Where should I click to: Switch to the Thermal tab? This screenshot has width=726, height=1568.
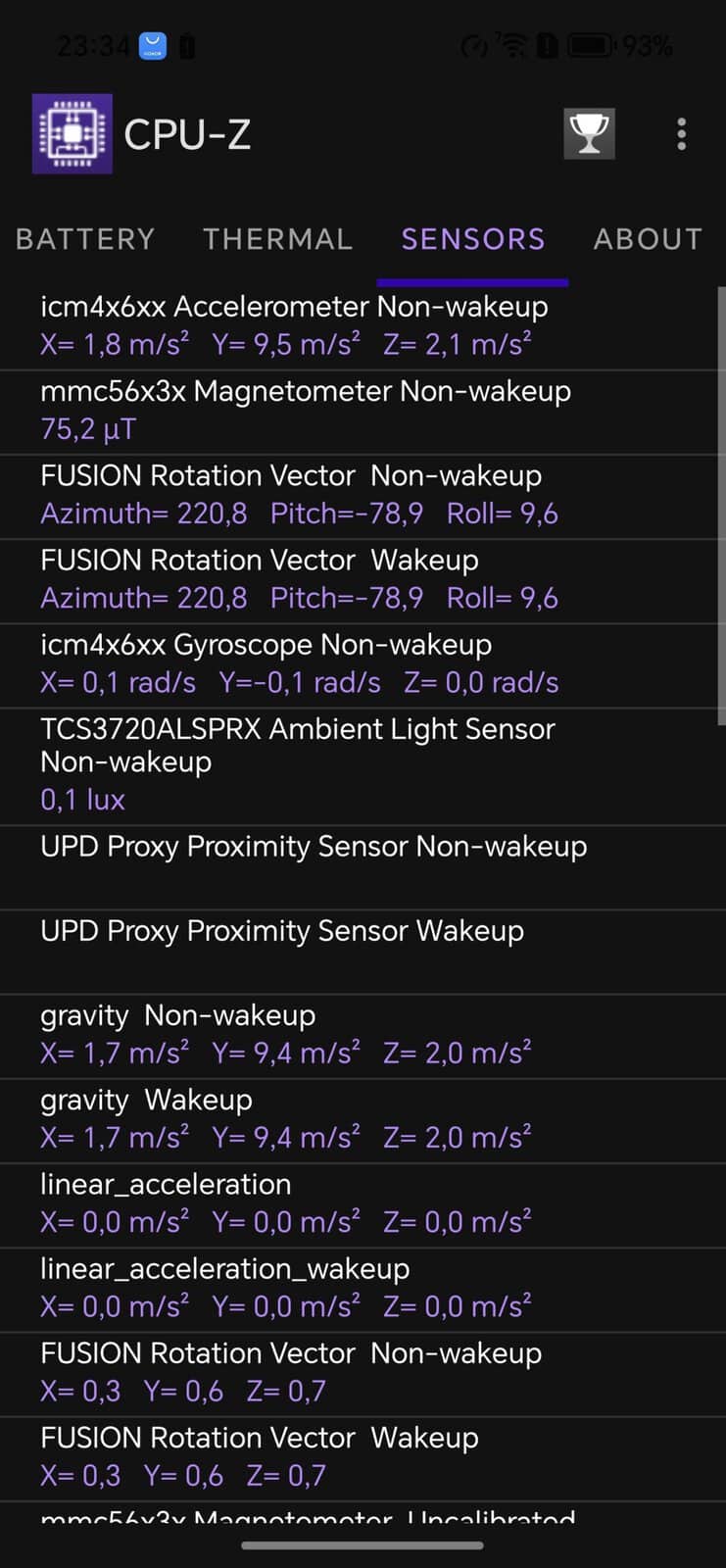(x=277, y=239)
